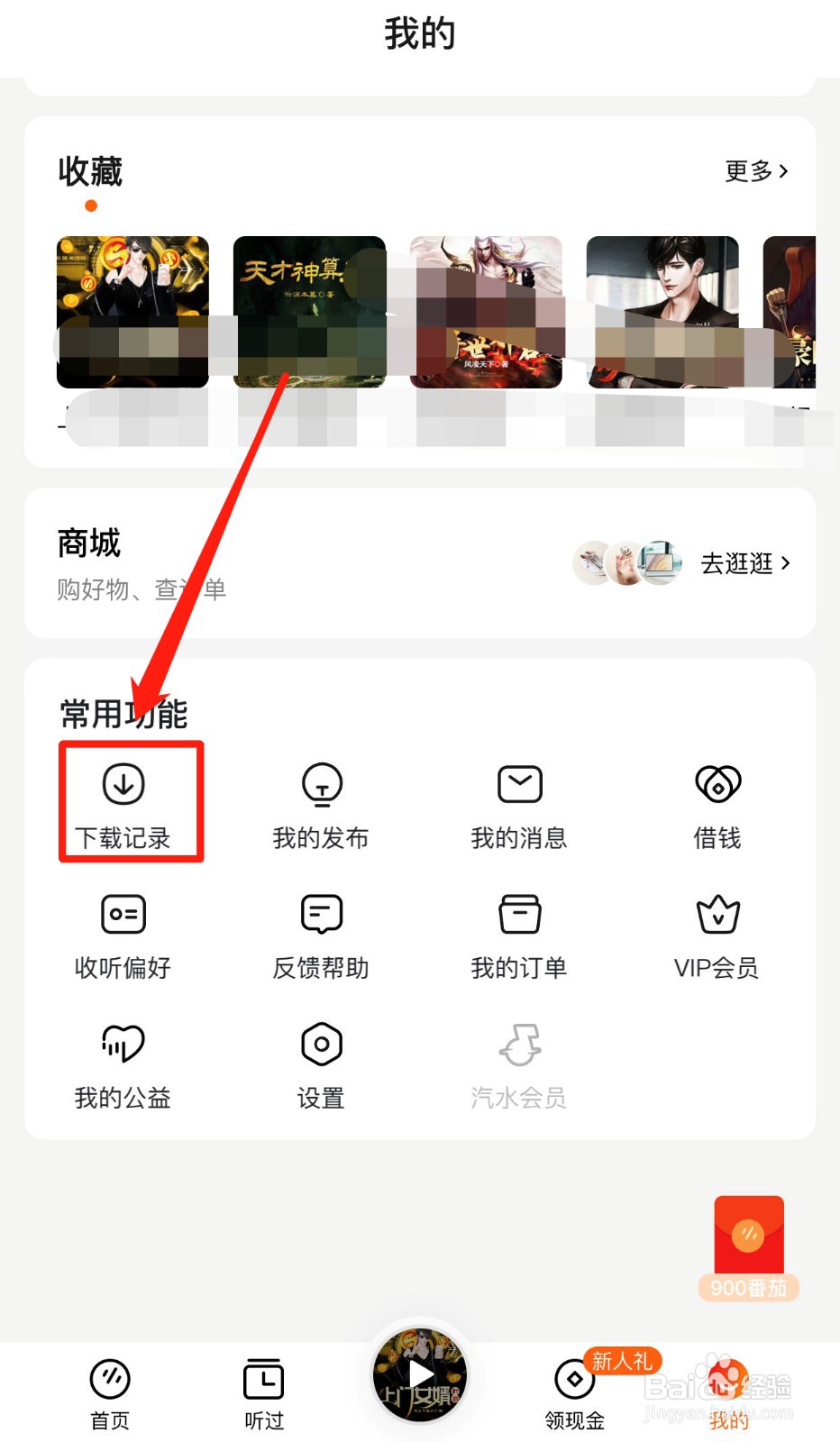840x1442 pixels.
Task: Open 我的公益 charity icon
Action: tap(122, 1063)
